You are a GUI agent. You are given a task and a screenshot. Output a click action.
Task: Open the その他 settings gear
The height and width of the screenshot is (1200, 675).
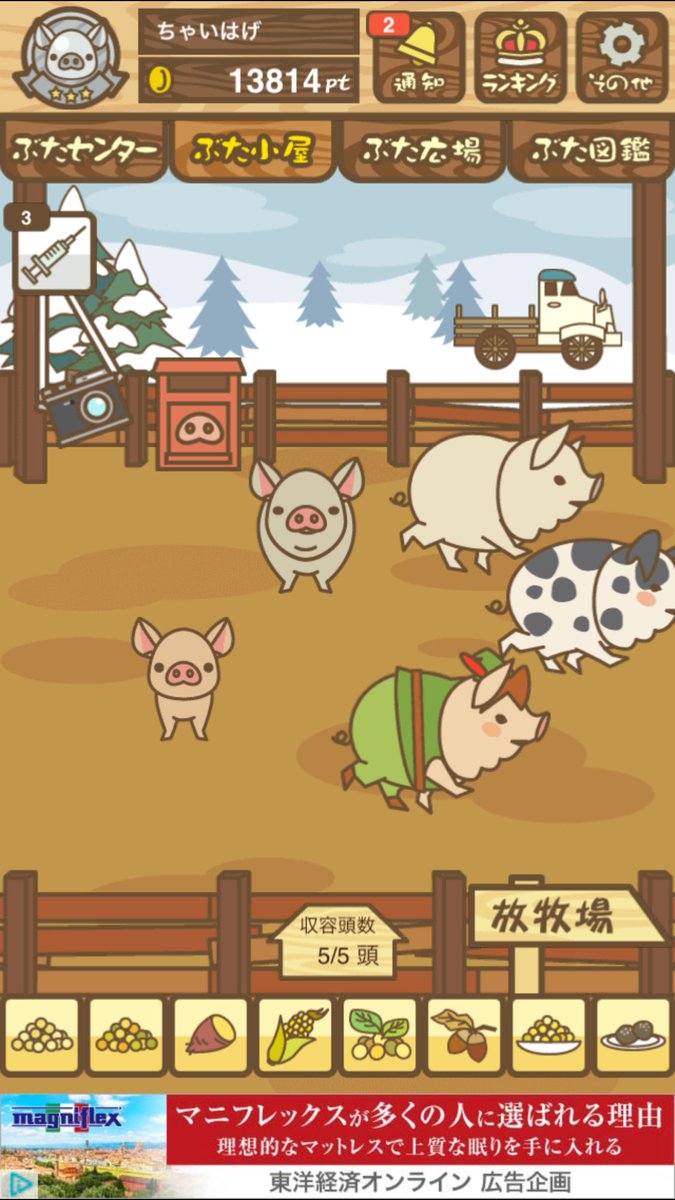pyautogui.click(x=622, y=57)
